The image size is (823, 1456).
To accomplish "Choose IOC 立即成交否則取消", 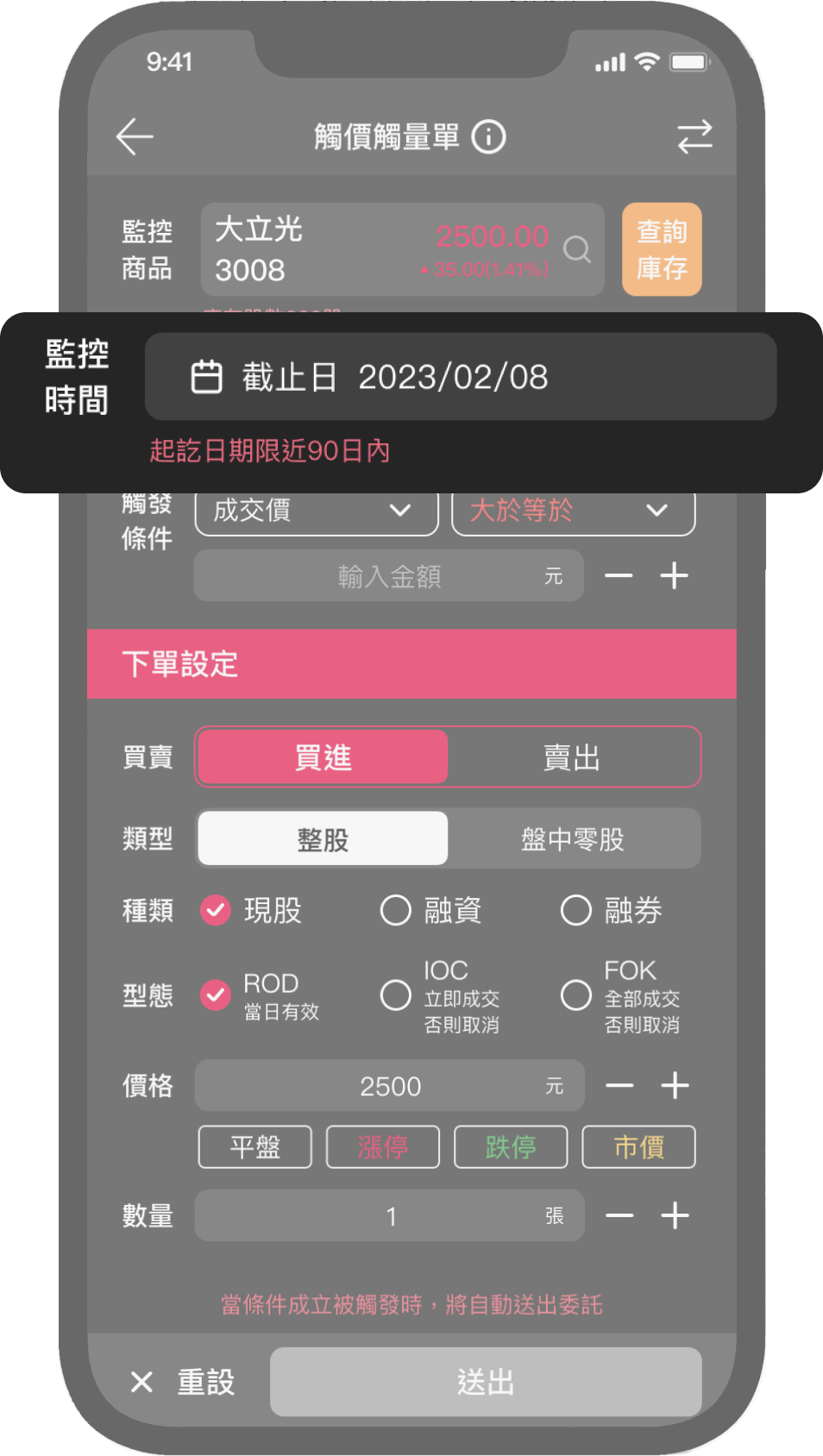I will click(x=396, y=995).
